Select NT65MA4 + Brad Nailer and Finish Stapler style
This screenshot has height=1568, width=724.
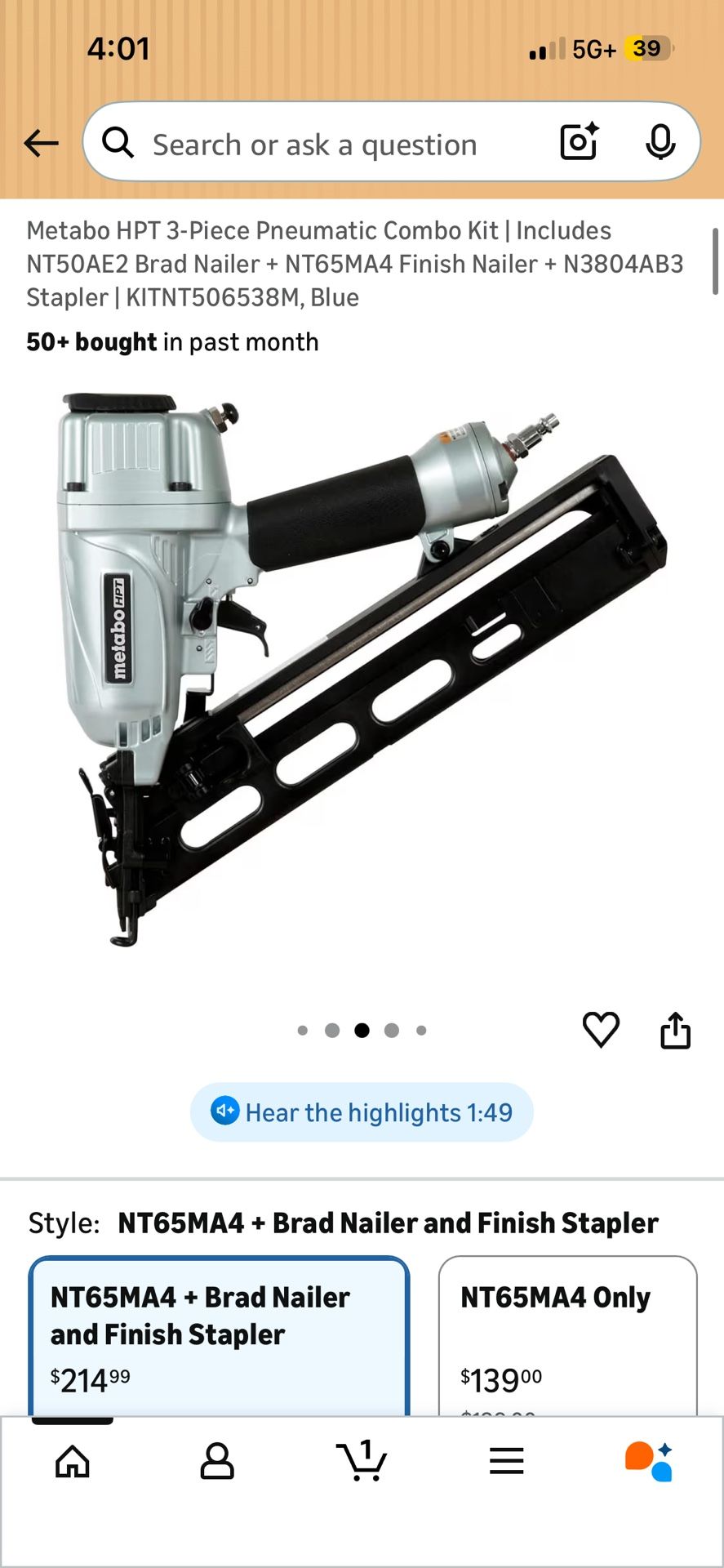point(219,1336)
